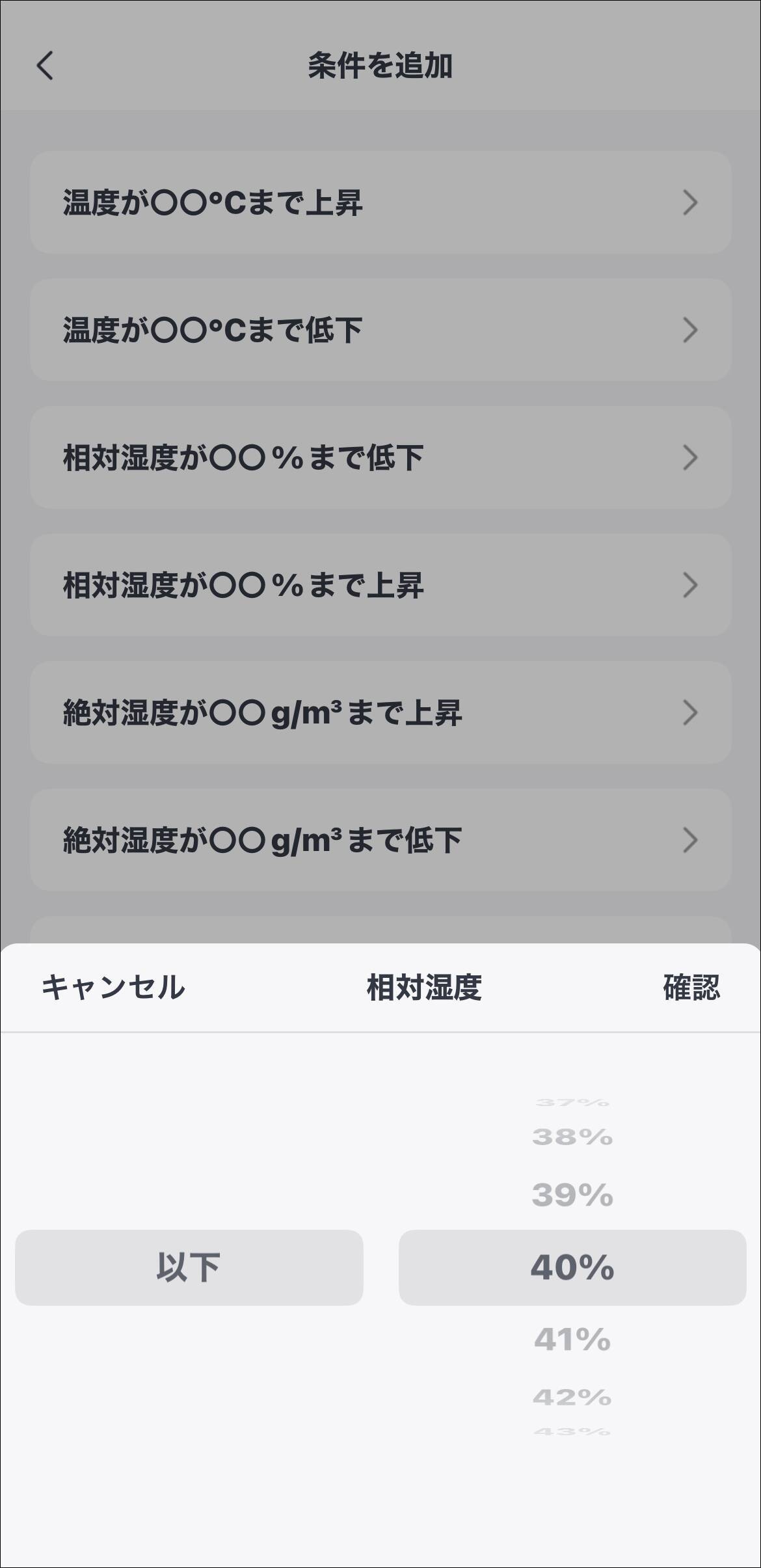
Task: Select the 温度が〇〇°Cまで低下 condition
Action: pyautogui.click(x=293, y=331)
